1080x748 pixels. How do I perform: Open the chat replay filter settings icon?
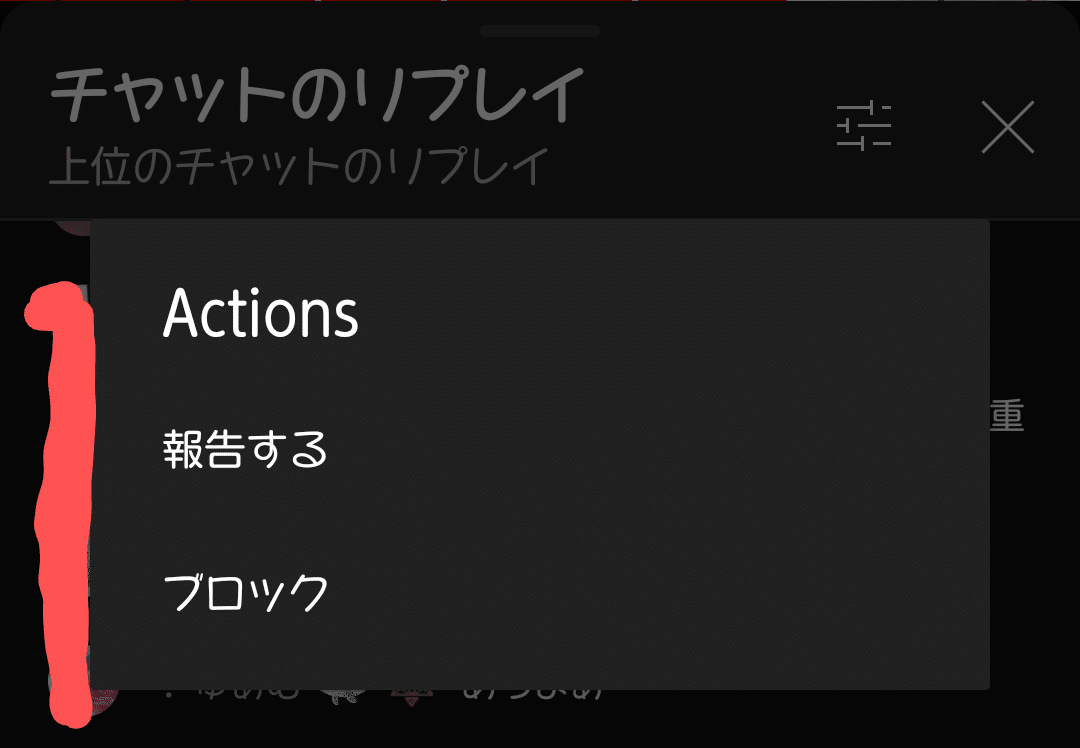point(864,127)
